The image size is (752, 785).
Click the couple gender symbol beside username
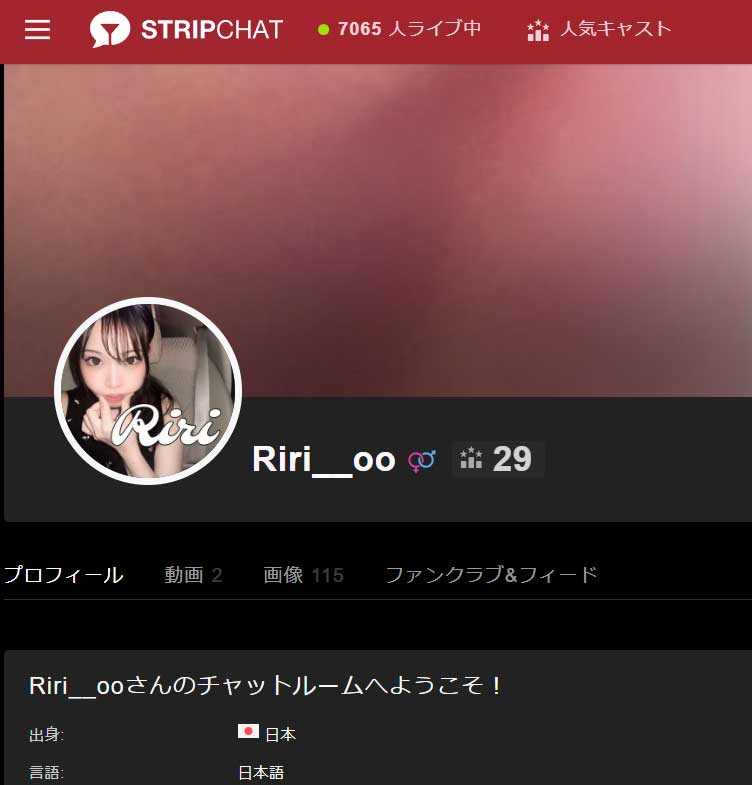[421, 460]
